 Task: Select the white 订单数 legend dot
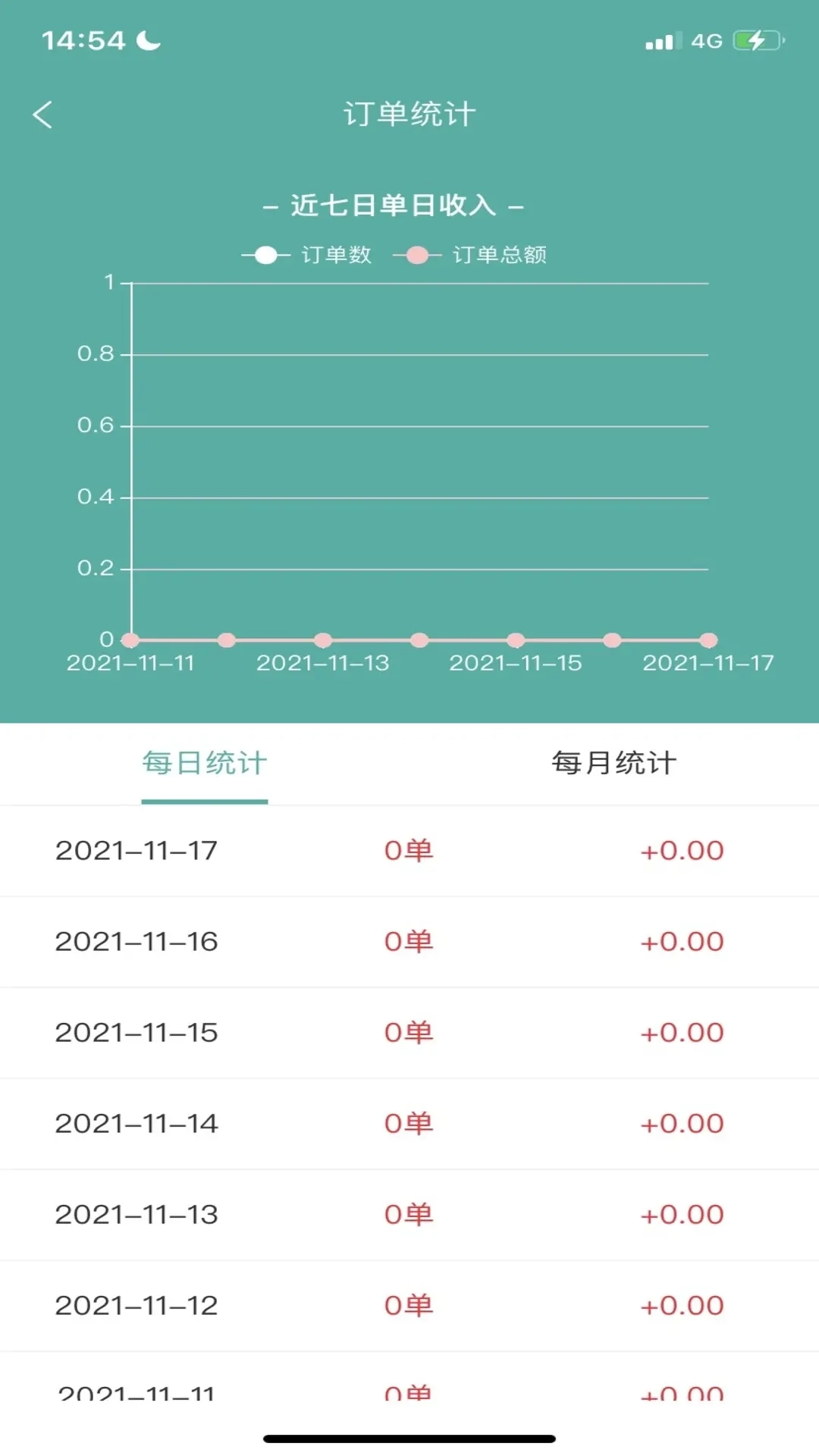tap(265, 256)
